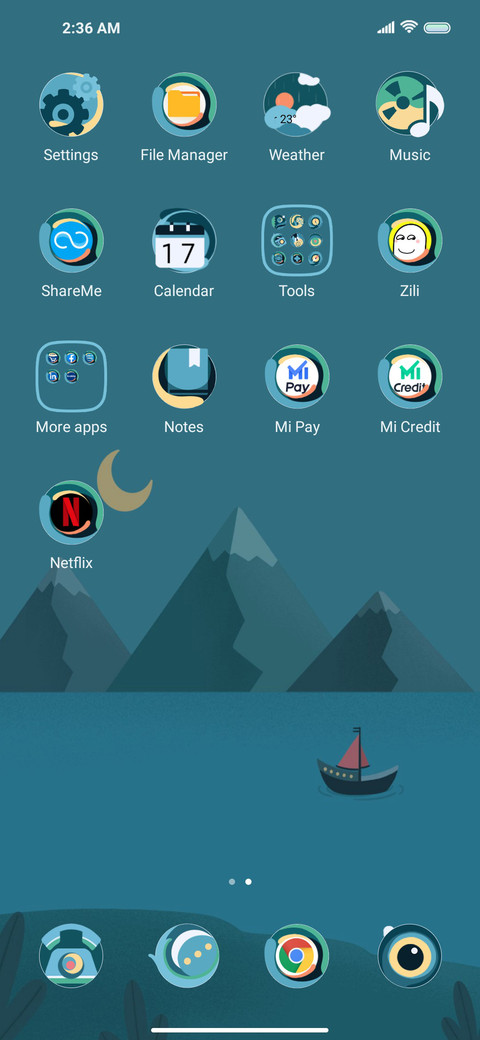Open the phone dialer in the dock
Image resolution: width=480 pixels, height=1040 pixels.
click(71, 956)
